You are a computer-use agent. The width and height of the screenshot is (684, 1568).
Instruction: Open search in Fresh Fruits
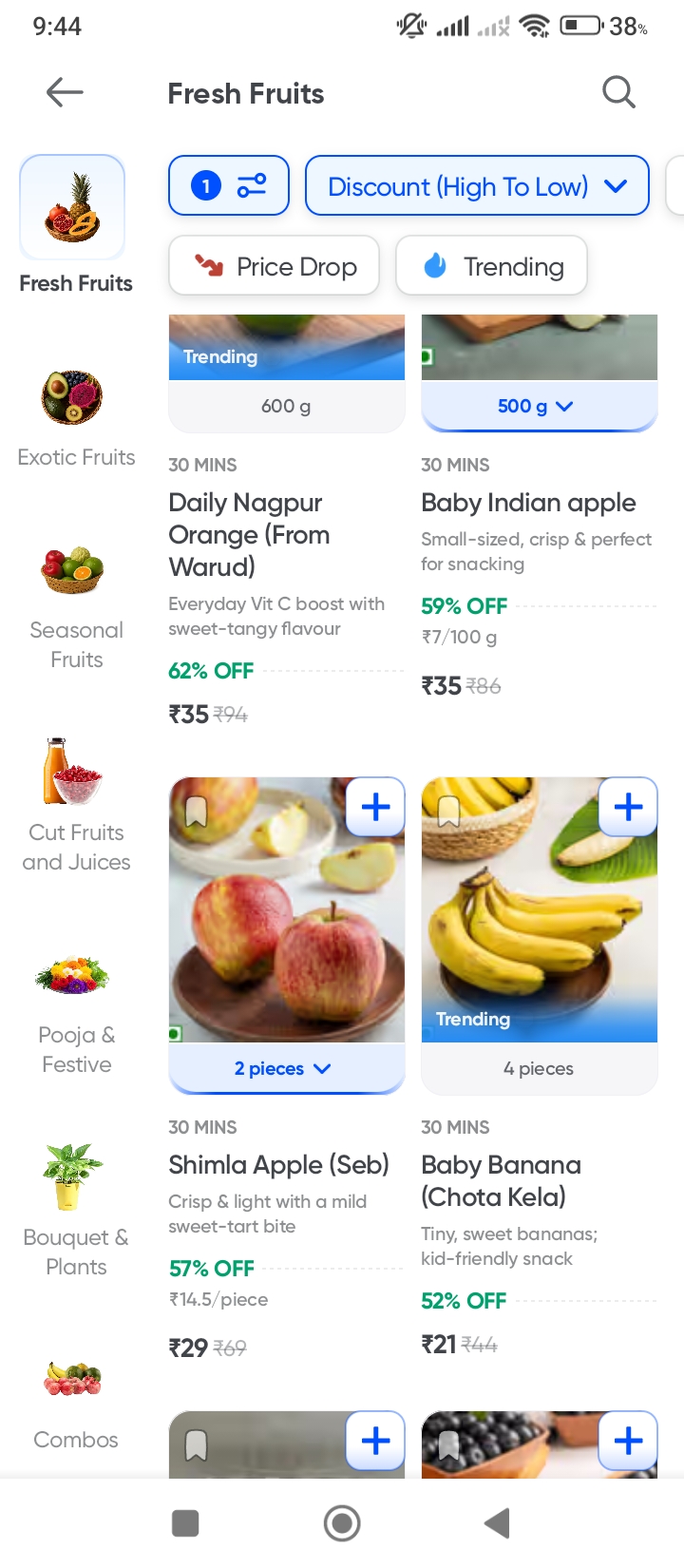(618, 92)
